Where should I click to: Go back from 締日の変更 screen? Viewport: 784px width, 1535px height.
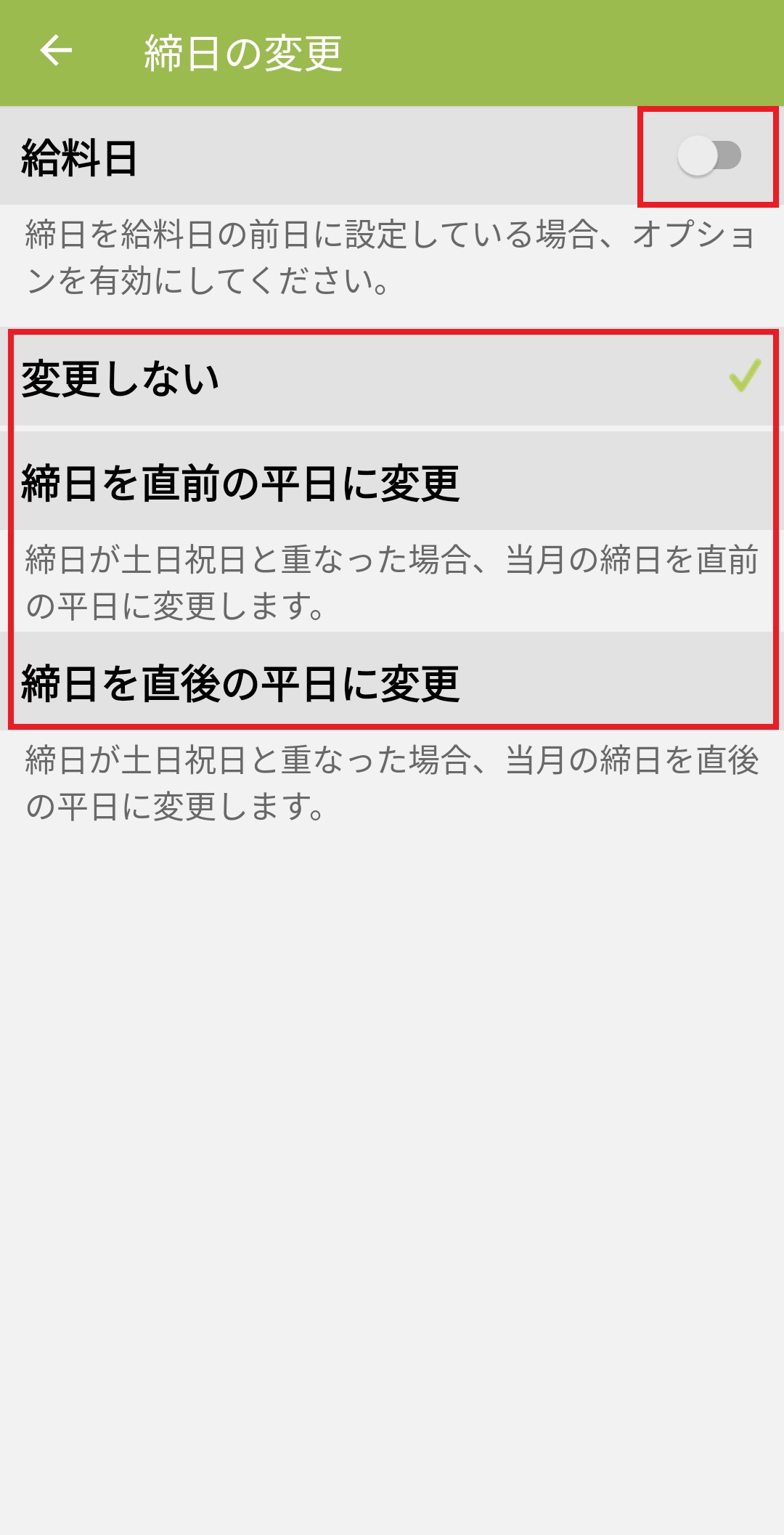(x=56, y=51)
